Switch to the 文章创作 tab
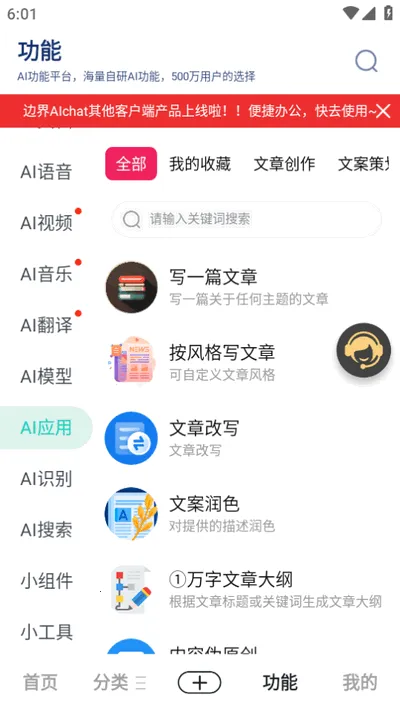 point(284,164)
